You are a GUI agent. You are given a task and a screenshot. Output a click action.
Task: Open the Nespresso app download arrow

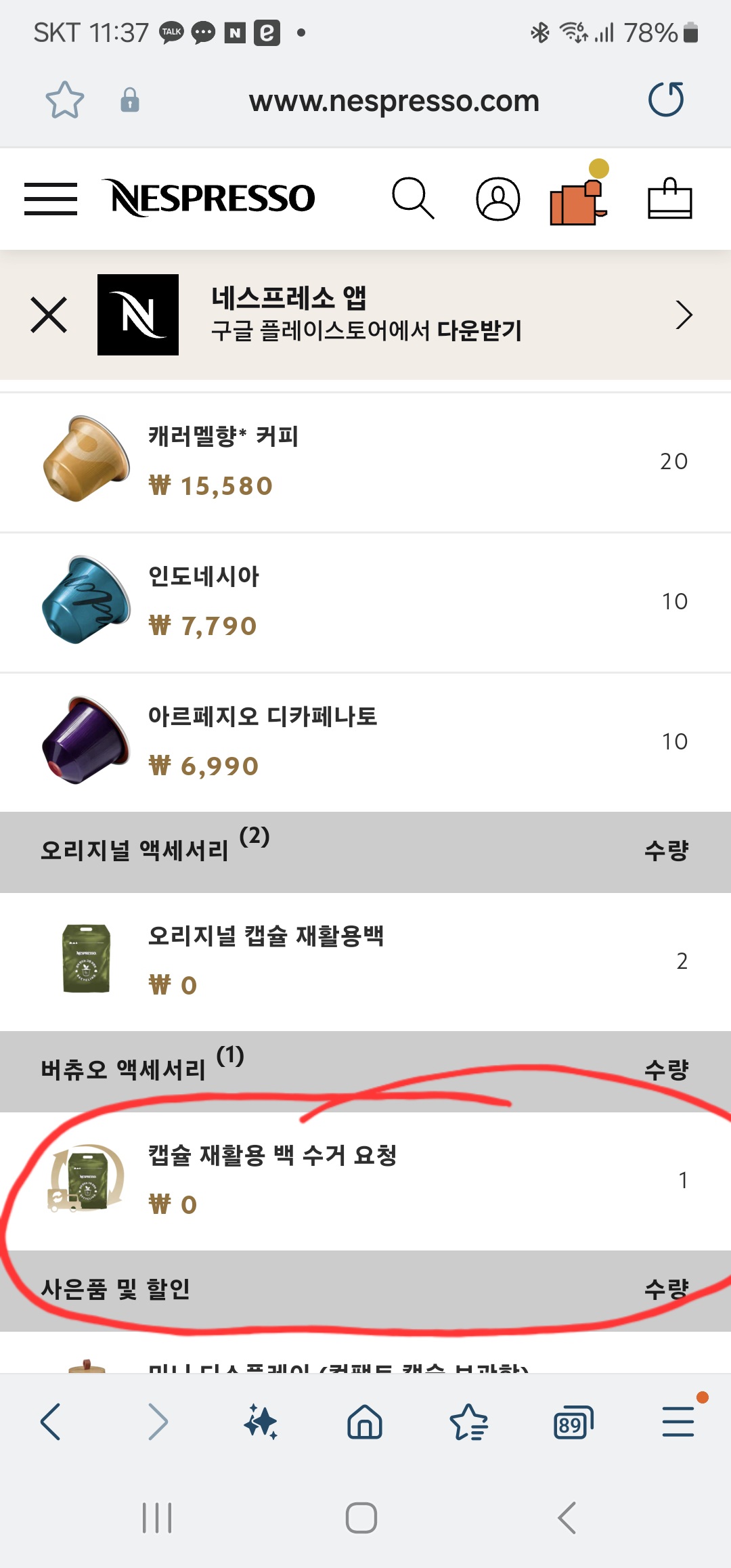[x=684, y=315]
